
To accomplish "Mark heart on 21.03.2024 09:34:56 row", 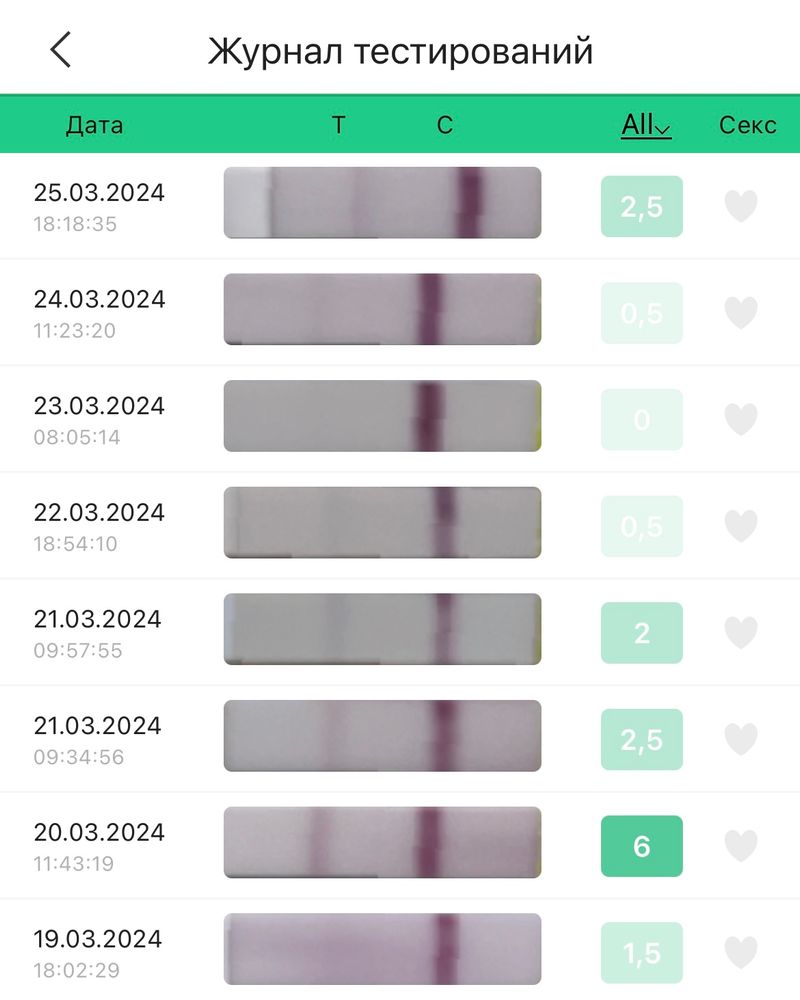I will (x=741, y=739).
